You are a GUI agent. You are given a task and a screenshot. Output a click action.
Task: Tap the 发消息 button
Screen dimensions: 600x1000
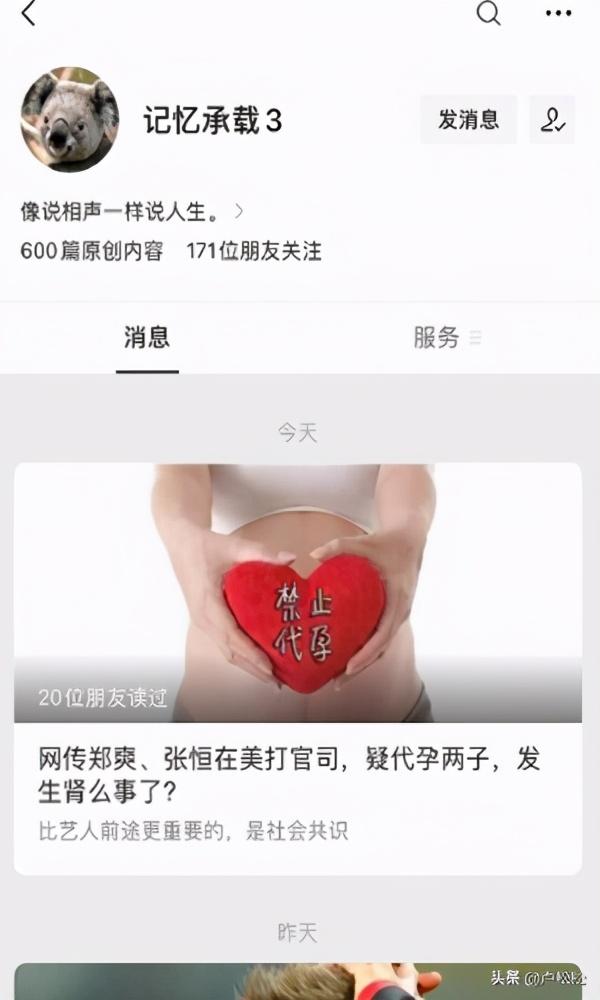[468, 120]
